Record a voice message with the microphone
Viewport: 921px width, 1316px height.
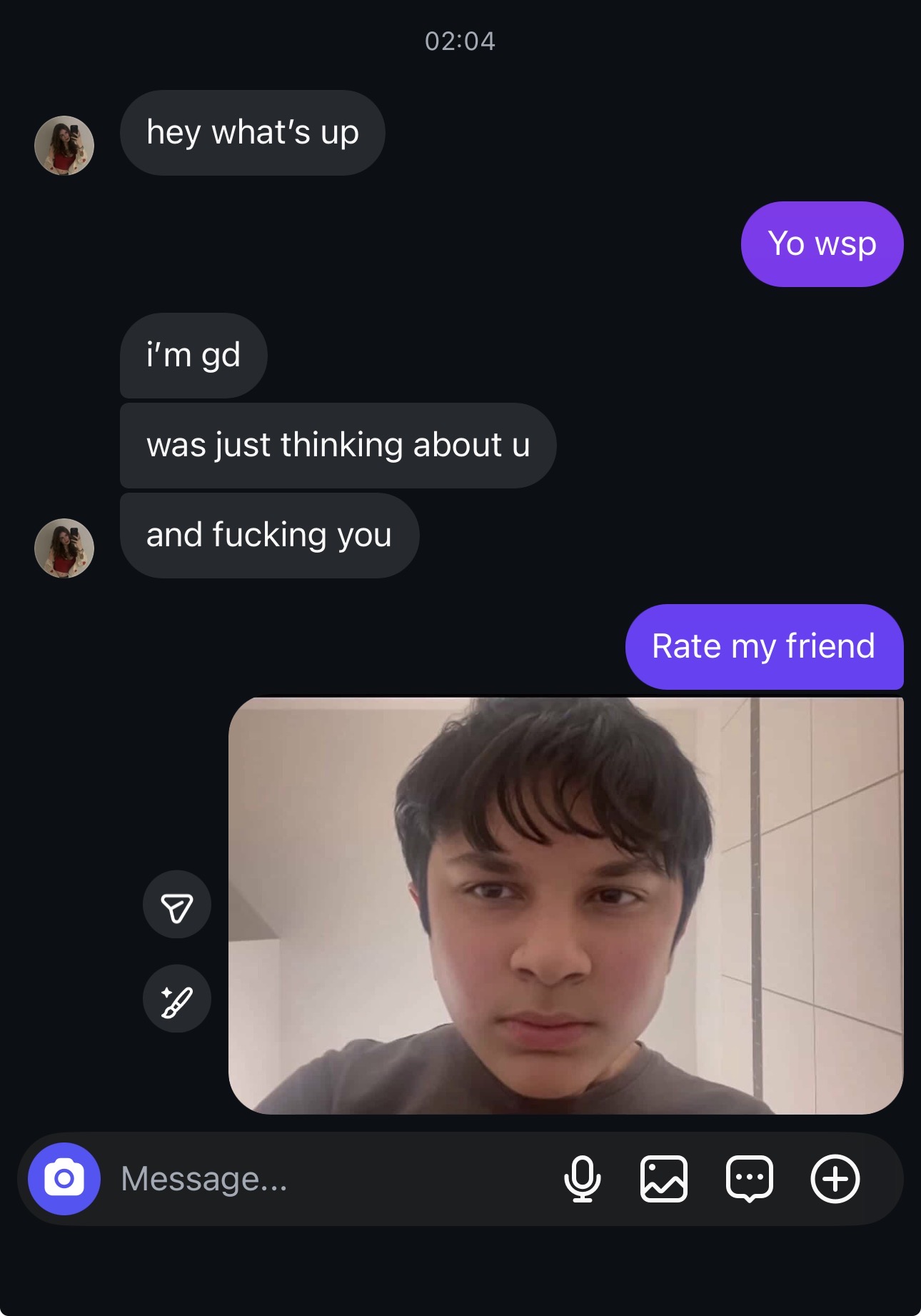pos(582,1178)
